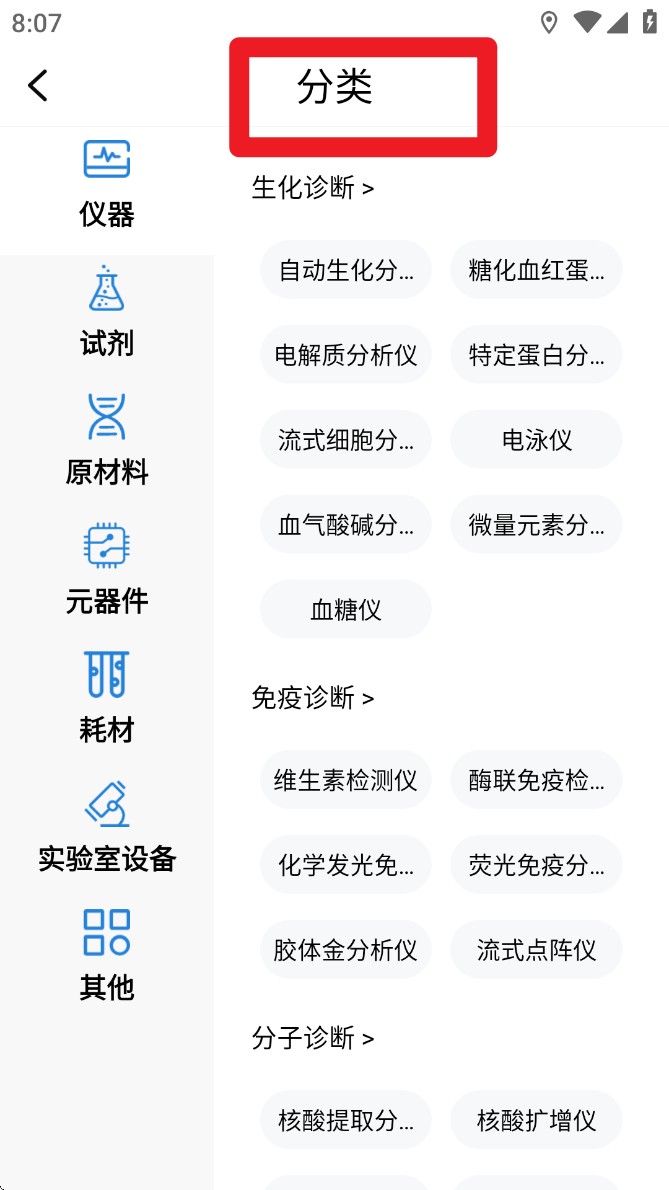Image resolution: width=669 pixels, height=1190 pixels.
Task: Choose the 电泳仪 chip
Action: coord(536,439)
